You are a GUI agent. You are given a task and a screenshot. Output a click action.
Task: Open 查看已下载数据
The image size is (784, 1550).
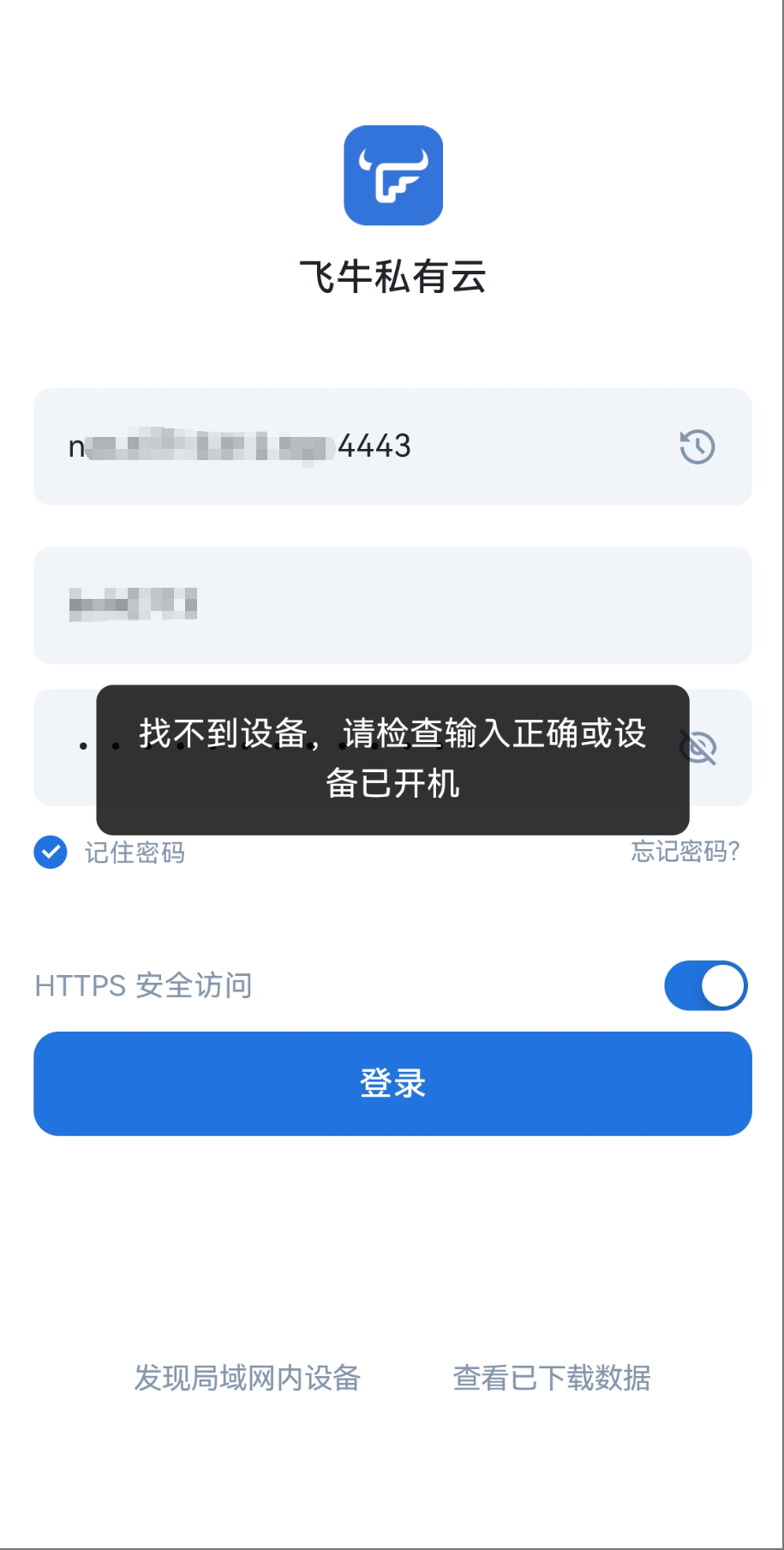coord(551,1378)
